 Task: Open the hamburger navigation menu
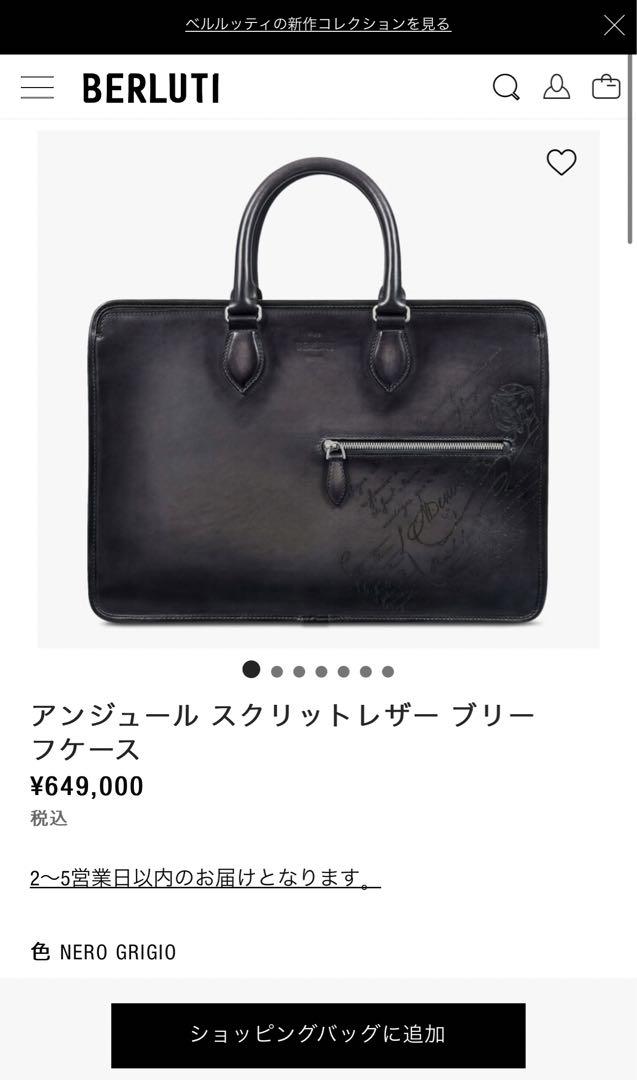37,87
